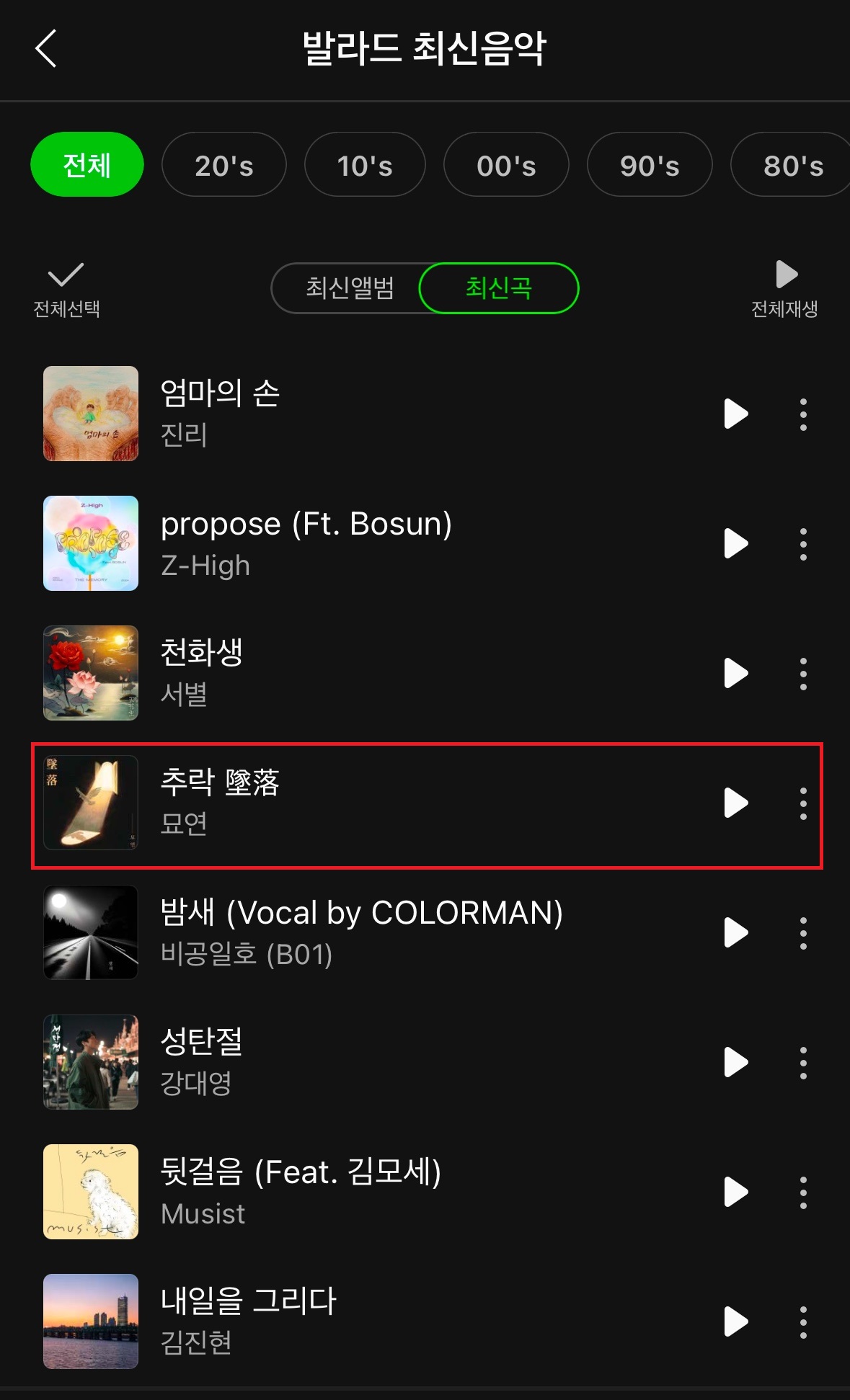
Task: Open more options for 밤새 (Vocal by COLORMAN)
Action: point(803,933)
